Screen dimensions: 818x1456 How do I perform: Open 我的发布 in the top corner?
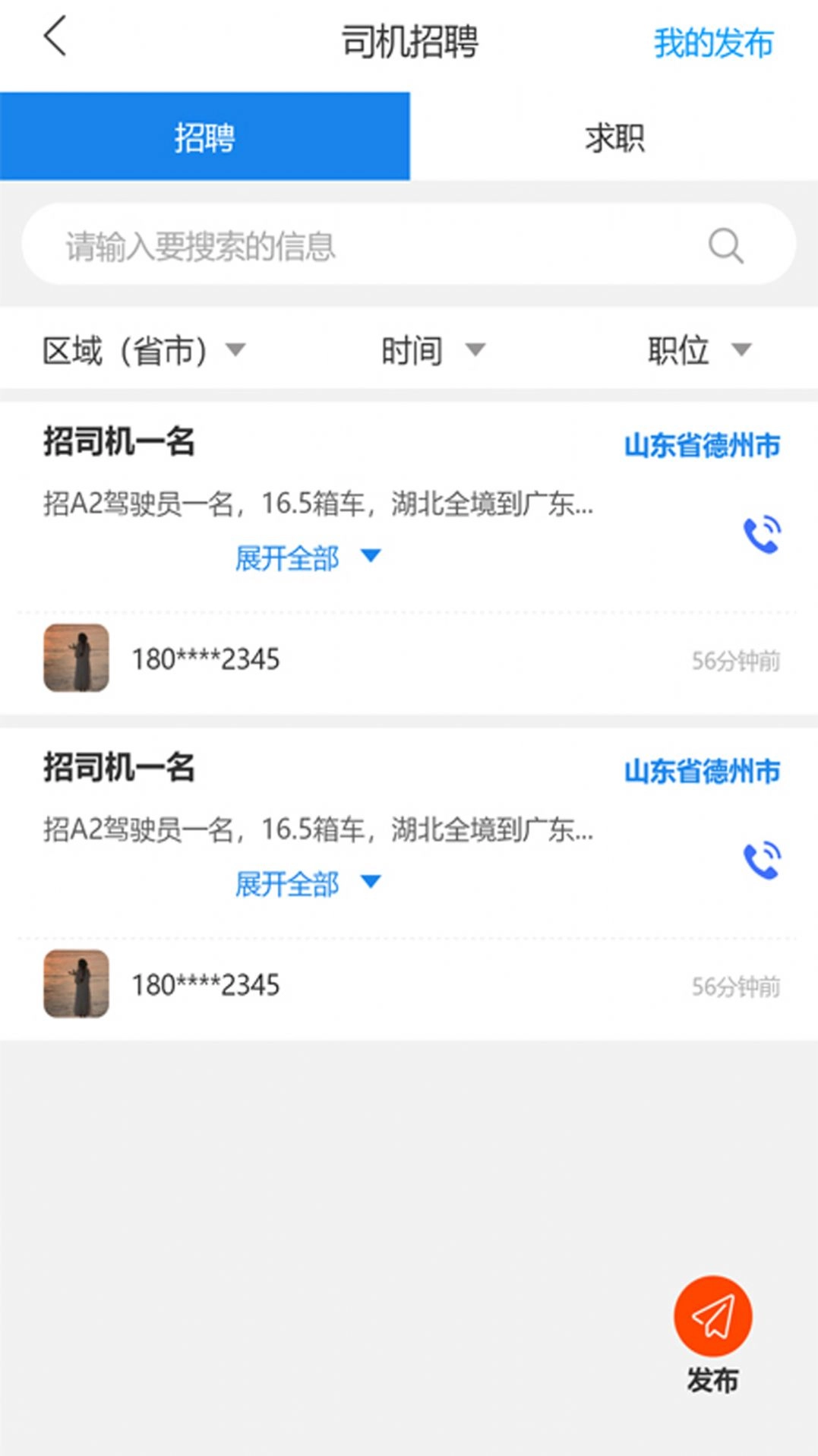coord(715,43)
